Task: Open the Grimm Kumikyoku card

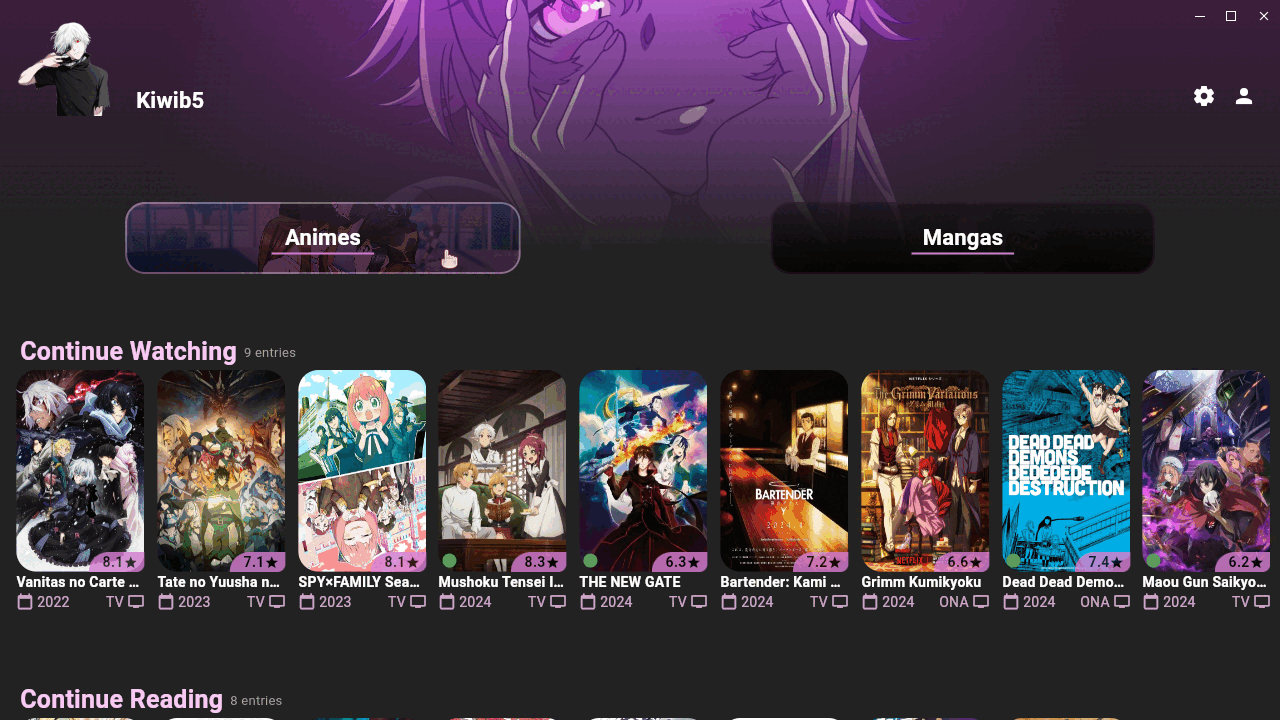Action: pos(925,470)
